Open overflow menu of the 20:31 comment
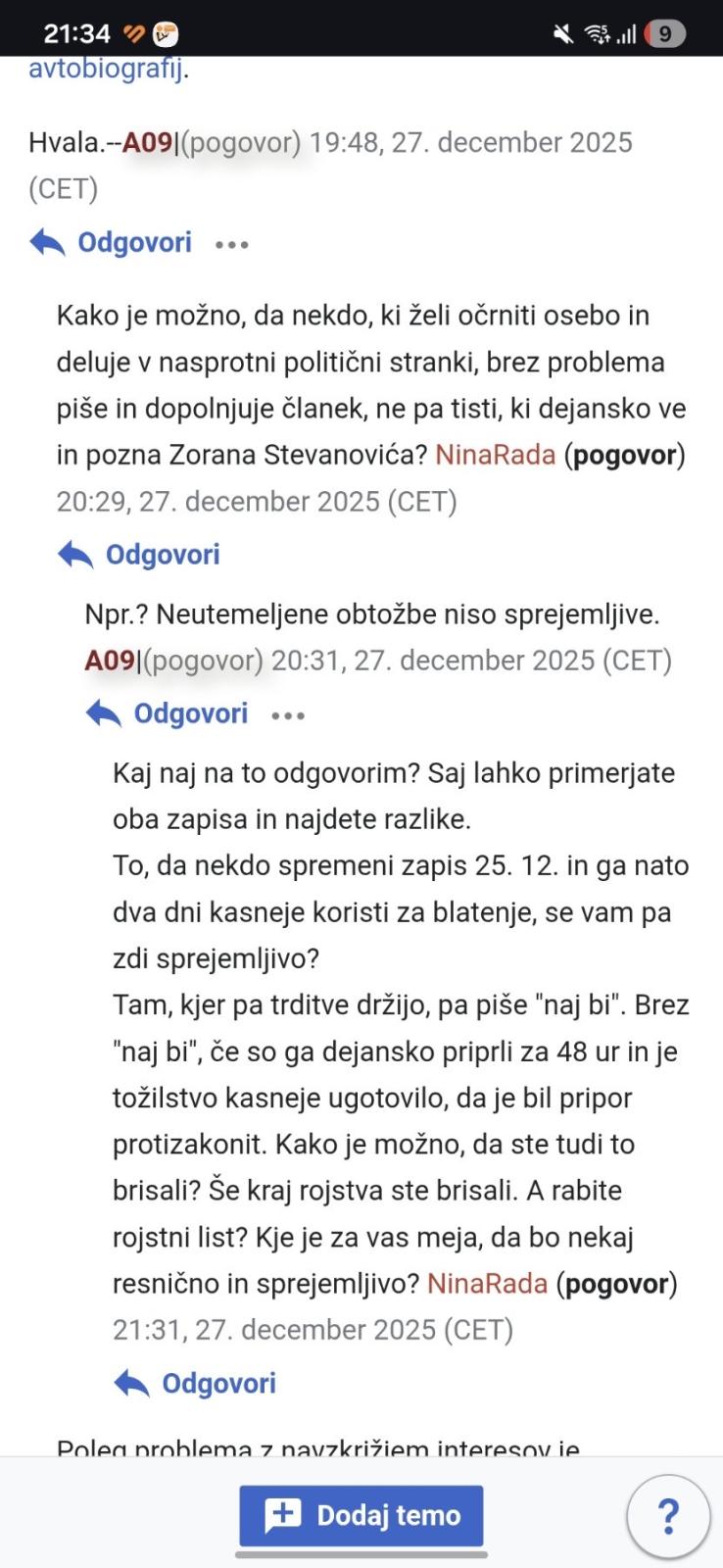723x1568 pixels. (288, 715)
